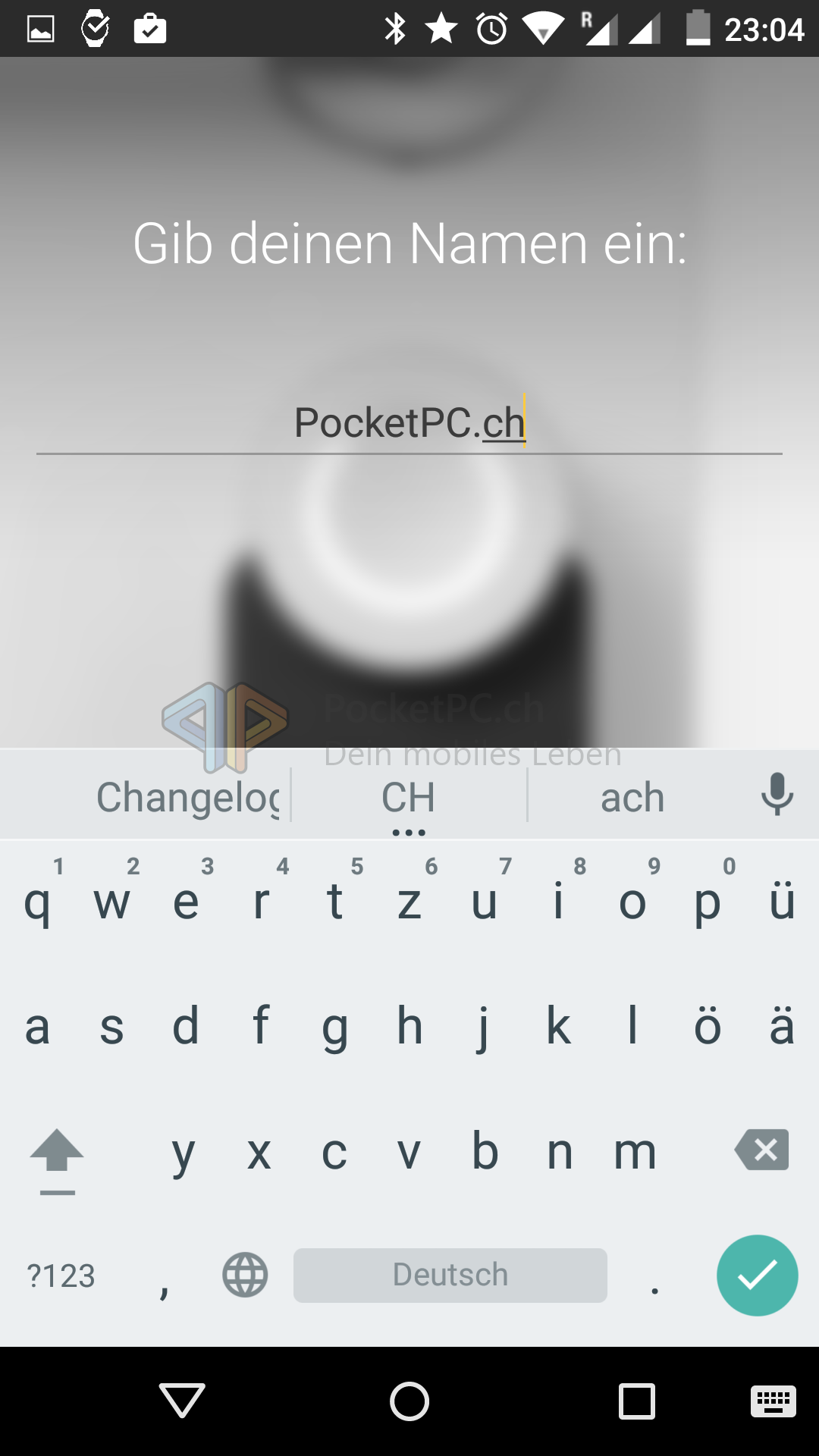Change keyboard language via globe icon
The width and height of the screenshot is (819, 1456).
click(245, 1276)
